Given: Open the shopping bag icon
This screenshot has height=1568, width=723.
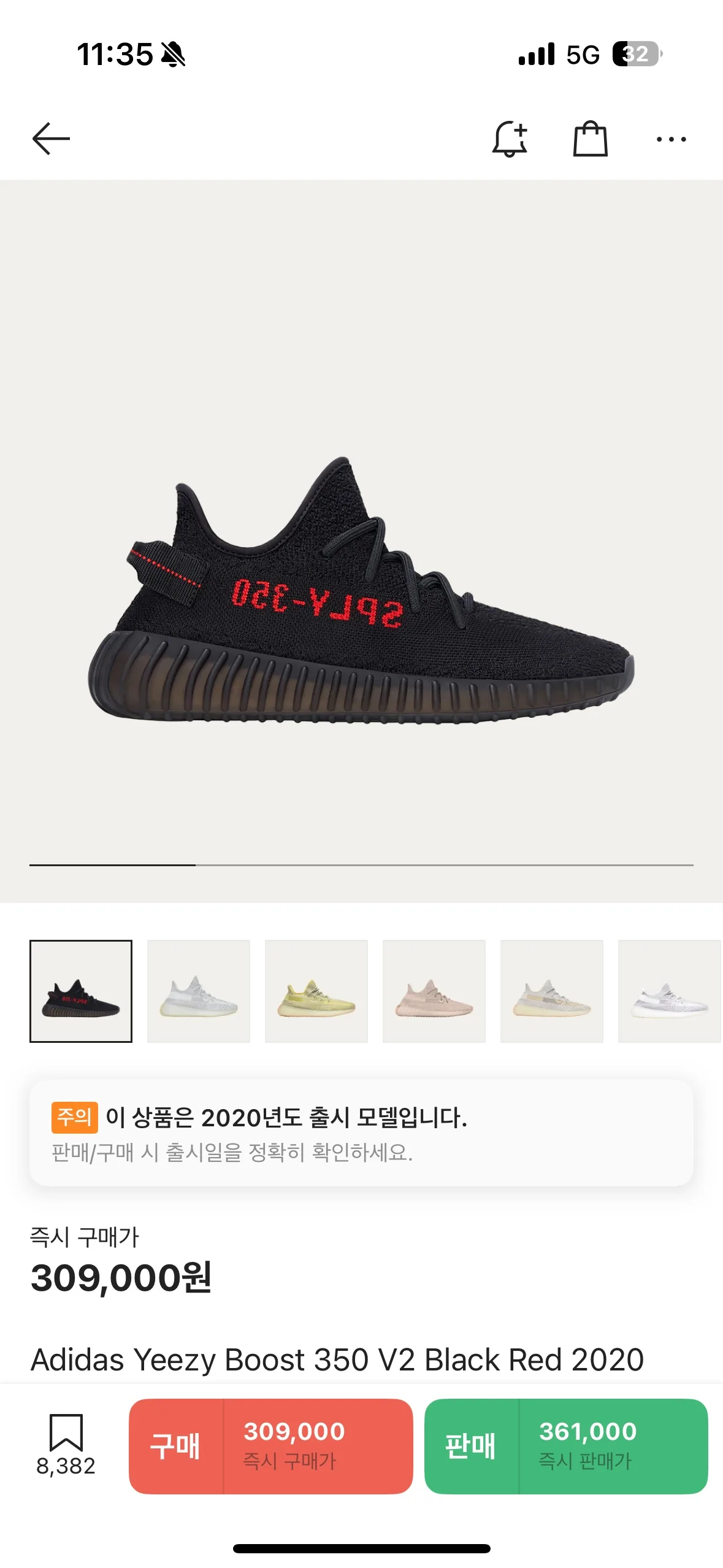Looking at the screenshot, I should coord(590,139).
